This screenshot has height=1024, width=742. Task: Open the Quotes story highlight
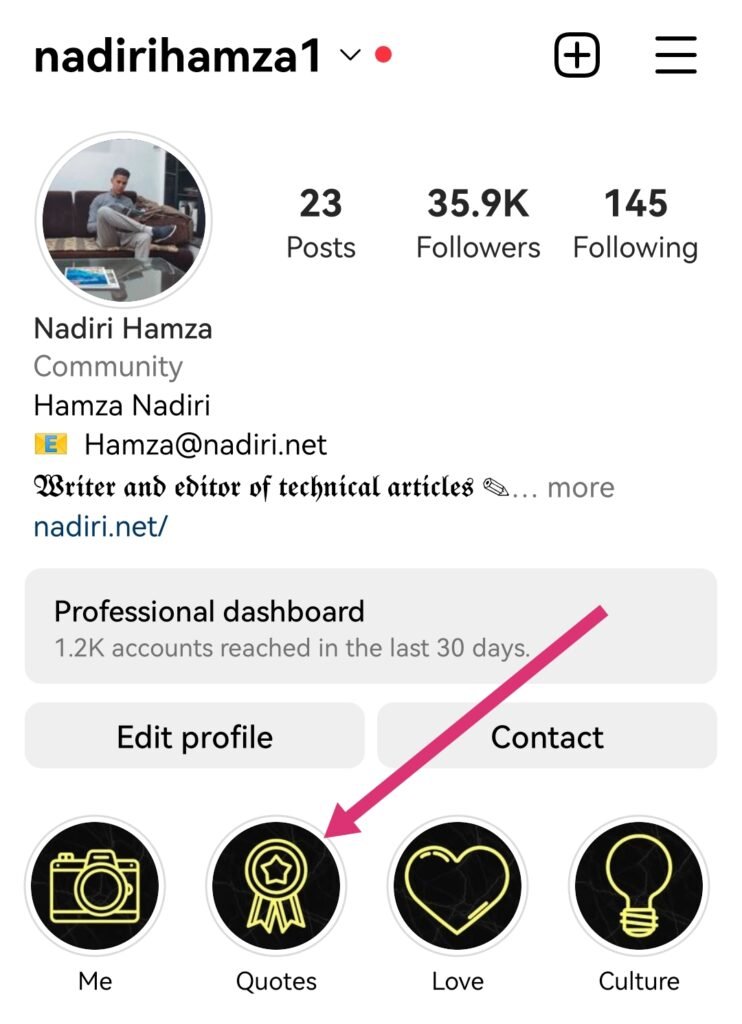[x=276, y=883]
